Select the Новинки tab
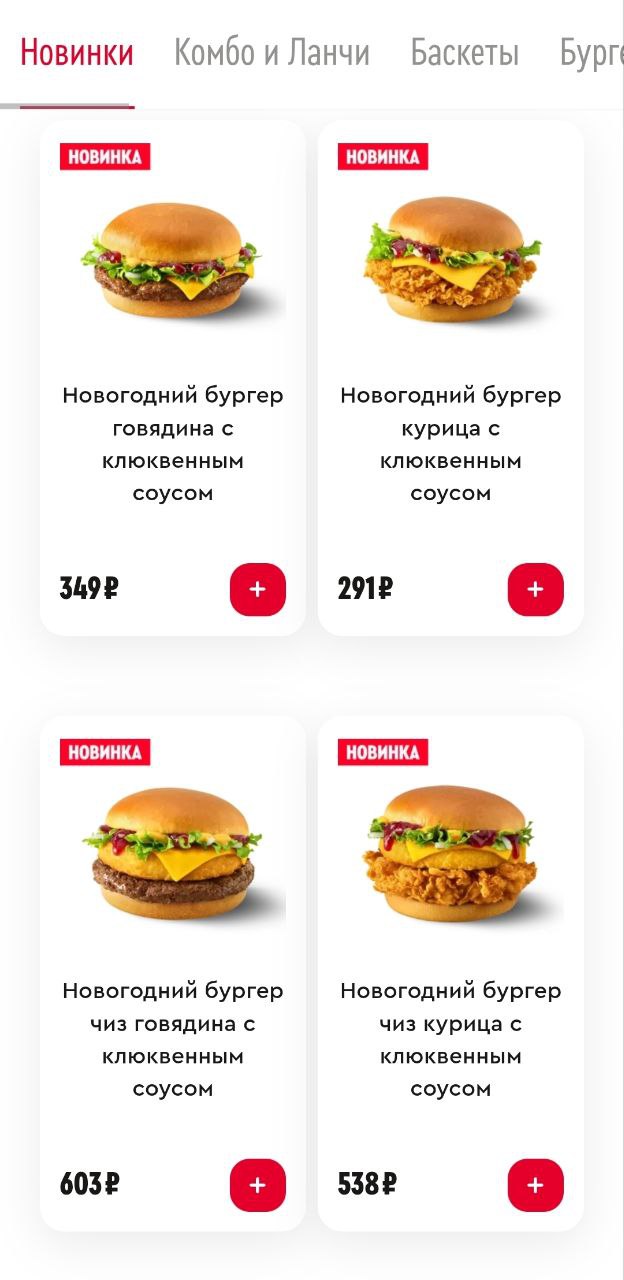 [77, 53]
